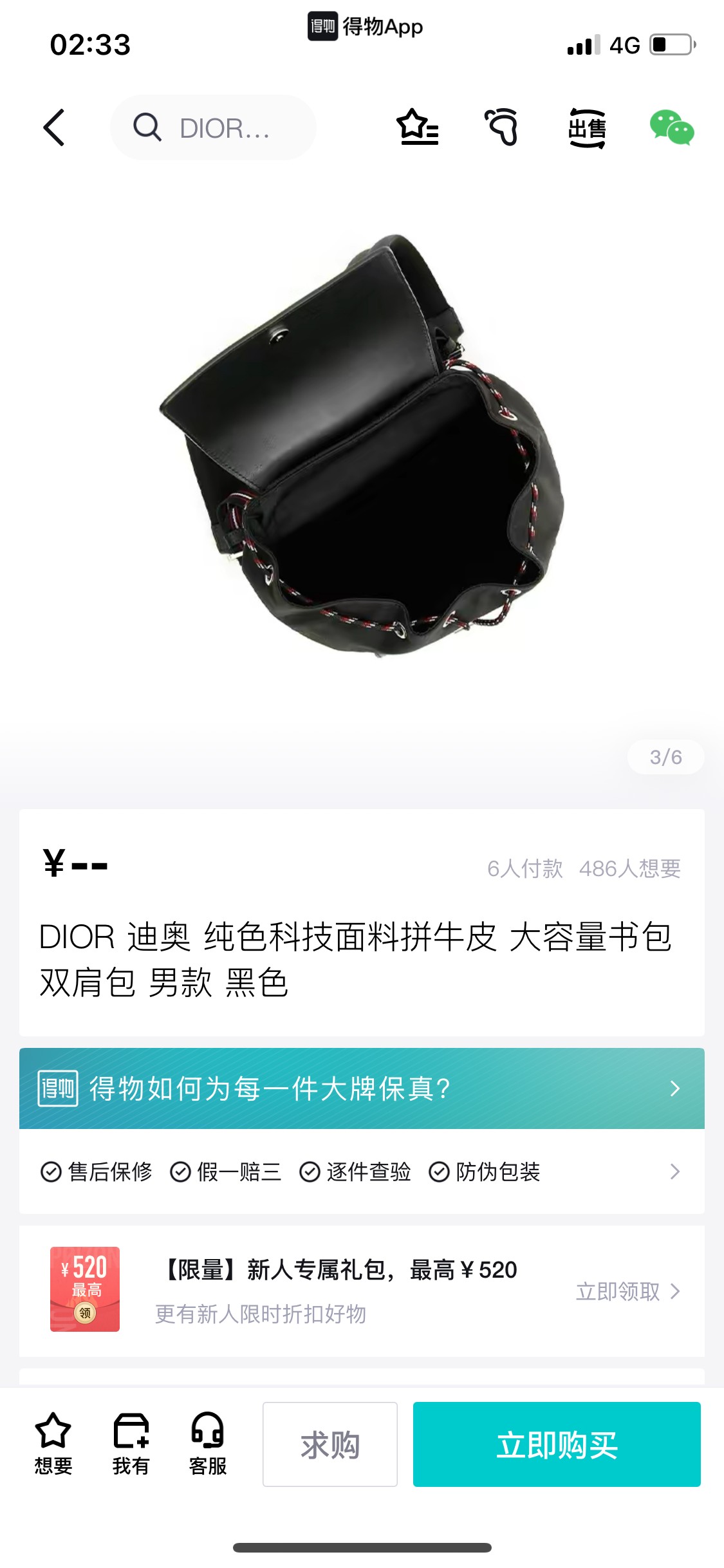Contact 客服 customer service
724x1568 pixels.
coord(207,1443)
